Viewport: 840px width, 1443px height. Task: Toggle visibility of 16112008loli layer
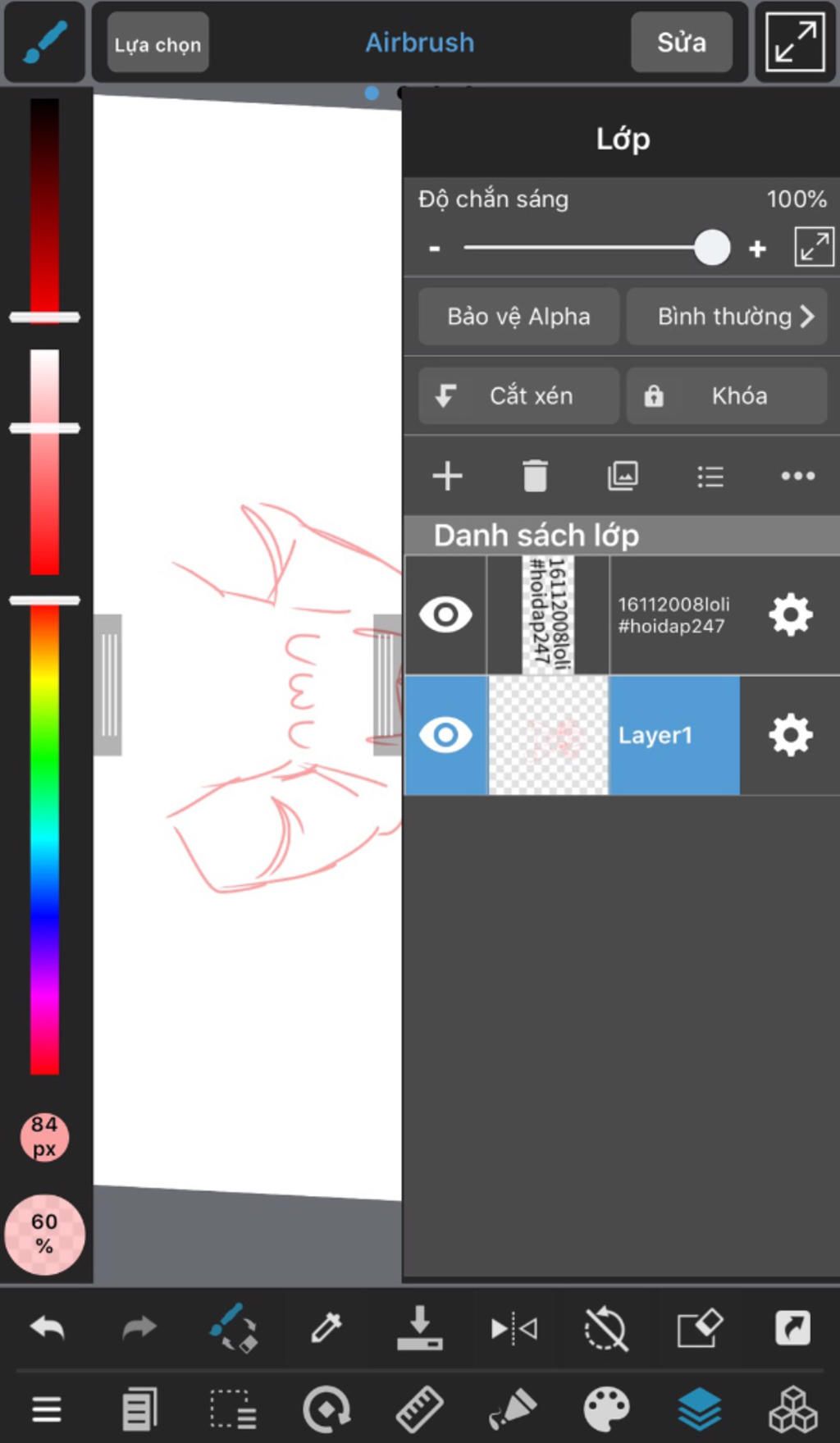pyautogui.click(x=445, y=614)
